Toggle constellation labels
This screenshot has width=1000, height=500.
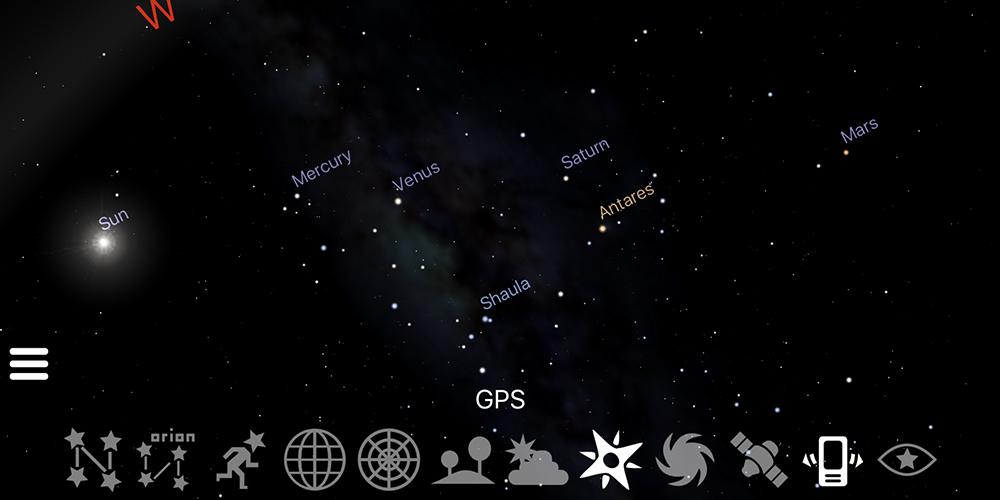[166, 459]
